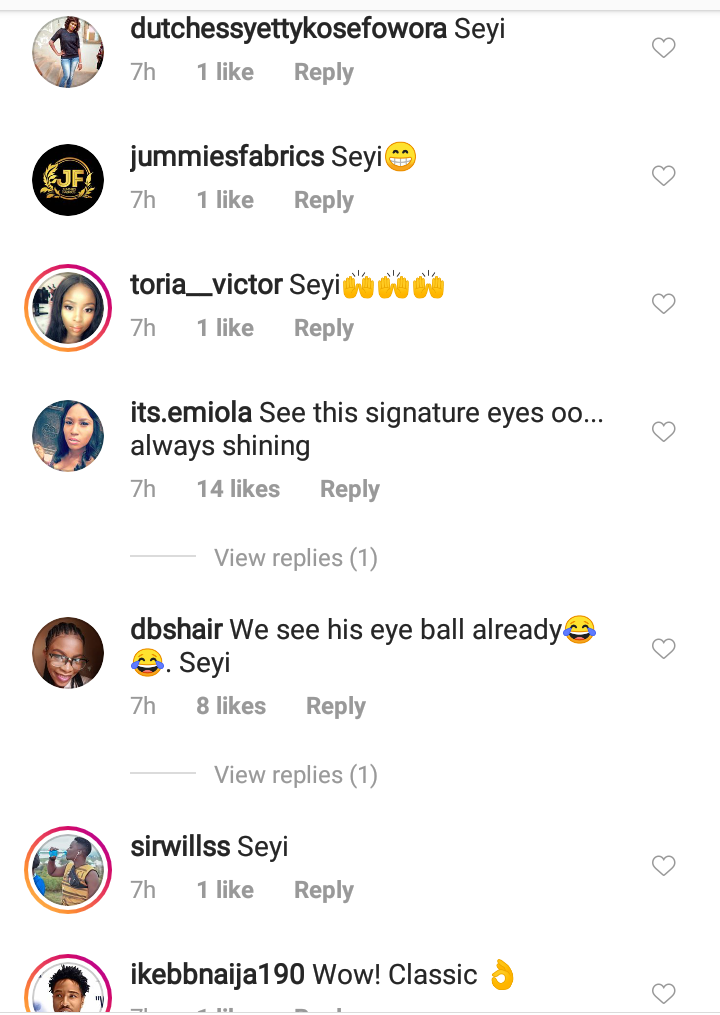Like toria__victor's comment

tap(664, 303)
